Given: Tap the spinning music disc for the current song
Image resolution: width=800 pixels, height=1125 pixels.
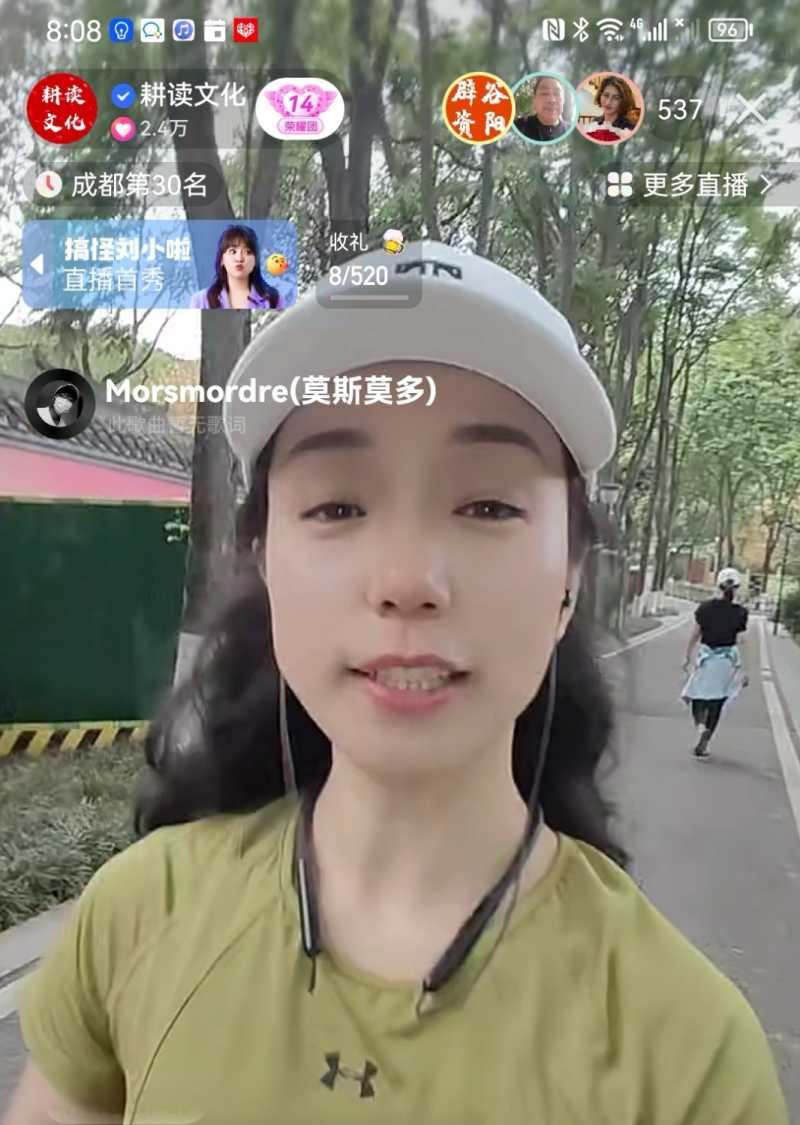Looking at the screenshot, I should (58, 400).
